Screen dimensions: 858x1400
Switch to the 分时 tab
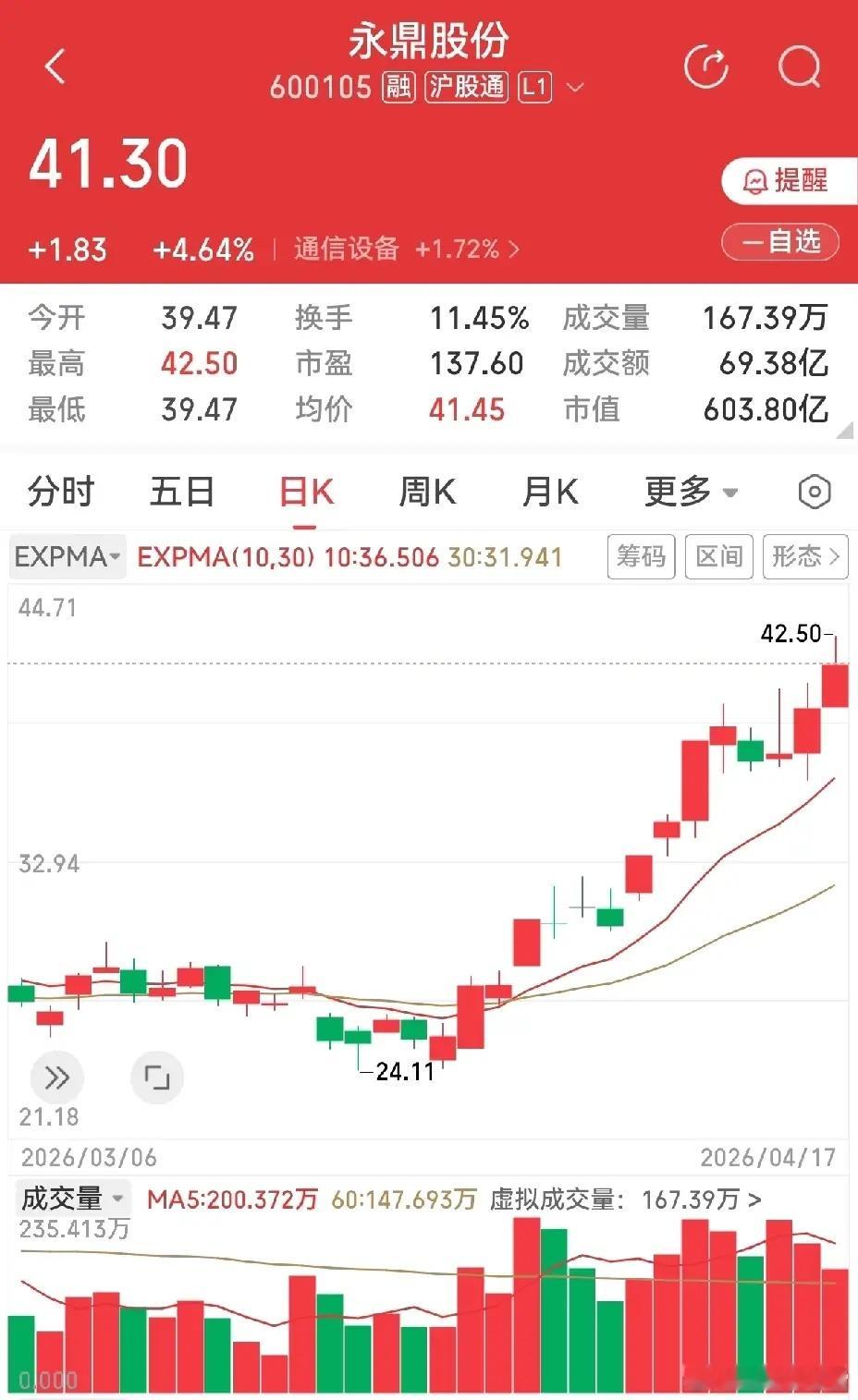(x=61, y=492)
